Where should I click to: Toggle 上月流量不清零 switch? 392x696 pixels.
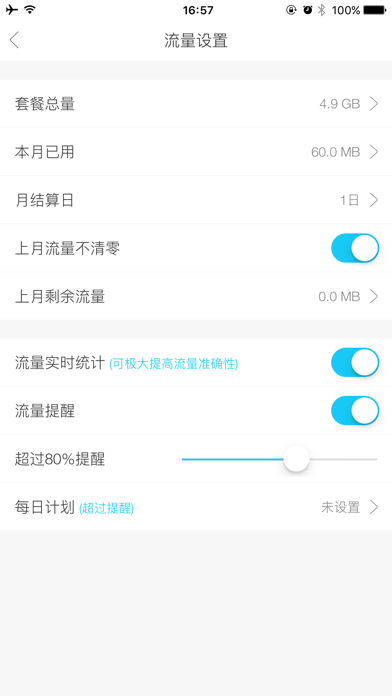click(x=355, y=248)
